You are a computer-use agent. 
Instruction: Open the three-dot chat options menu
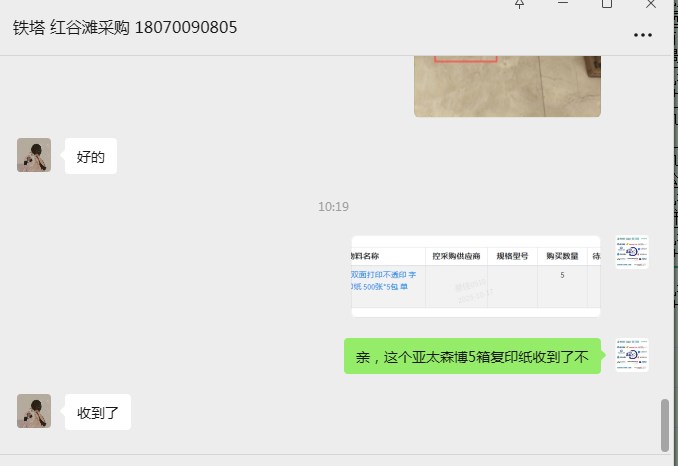[x=643, y=35]
